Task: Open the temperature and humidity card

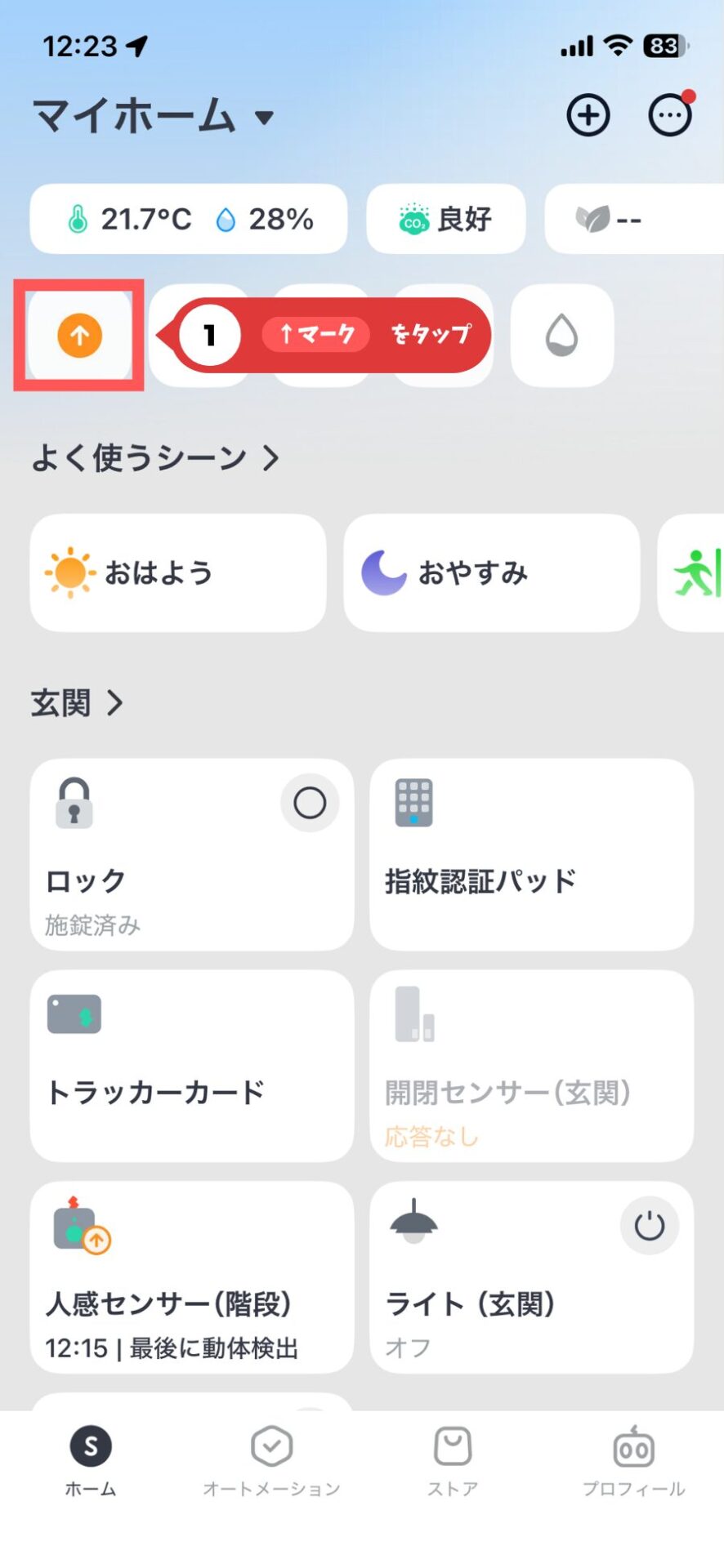Action: (189, 219)
